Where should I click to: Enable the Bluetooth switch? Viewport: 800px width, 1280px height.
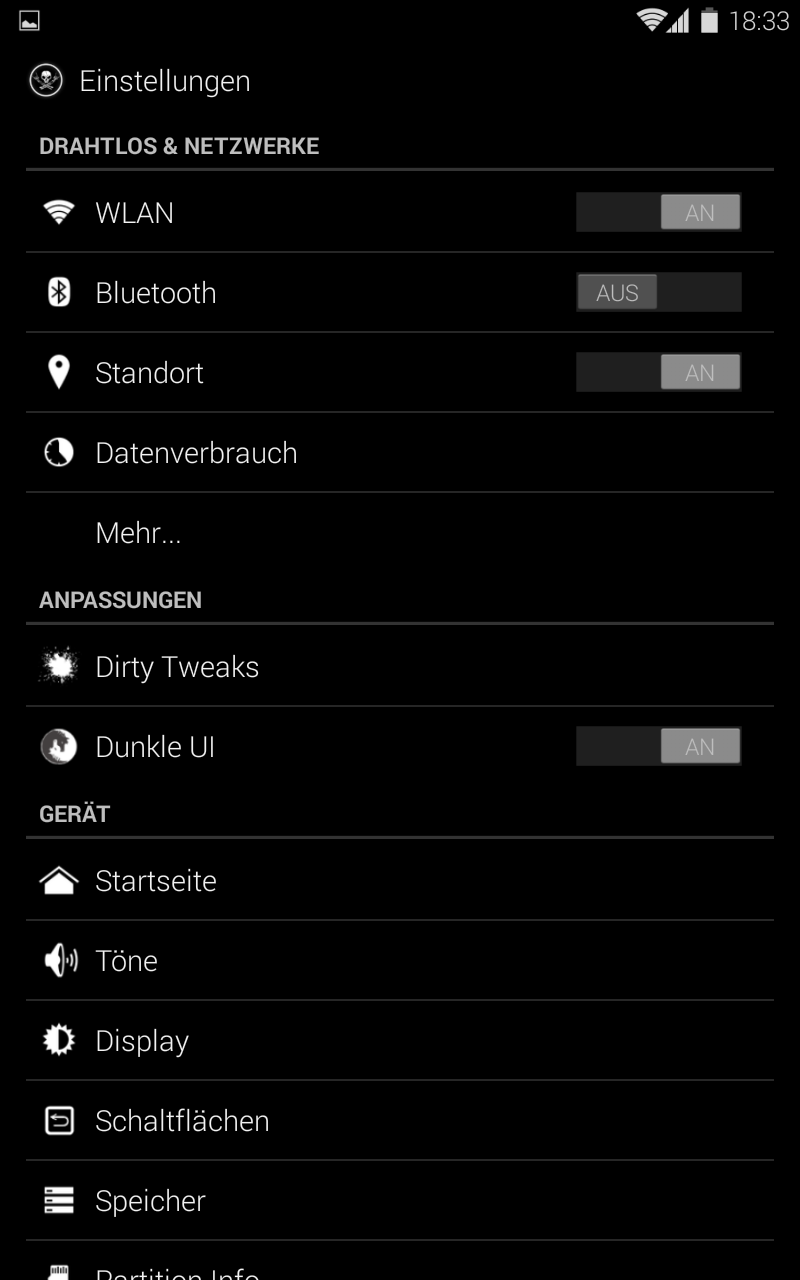coord(658,293)
